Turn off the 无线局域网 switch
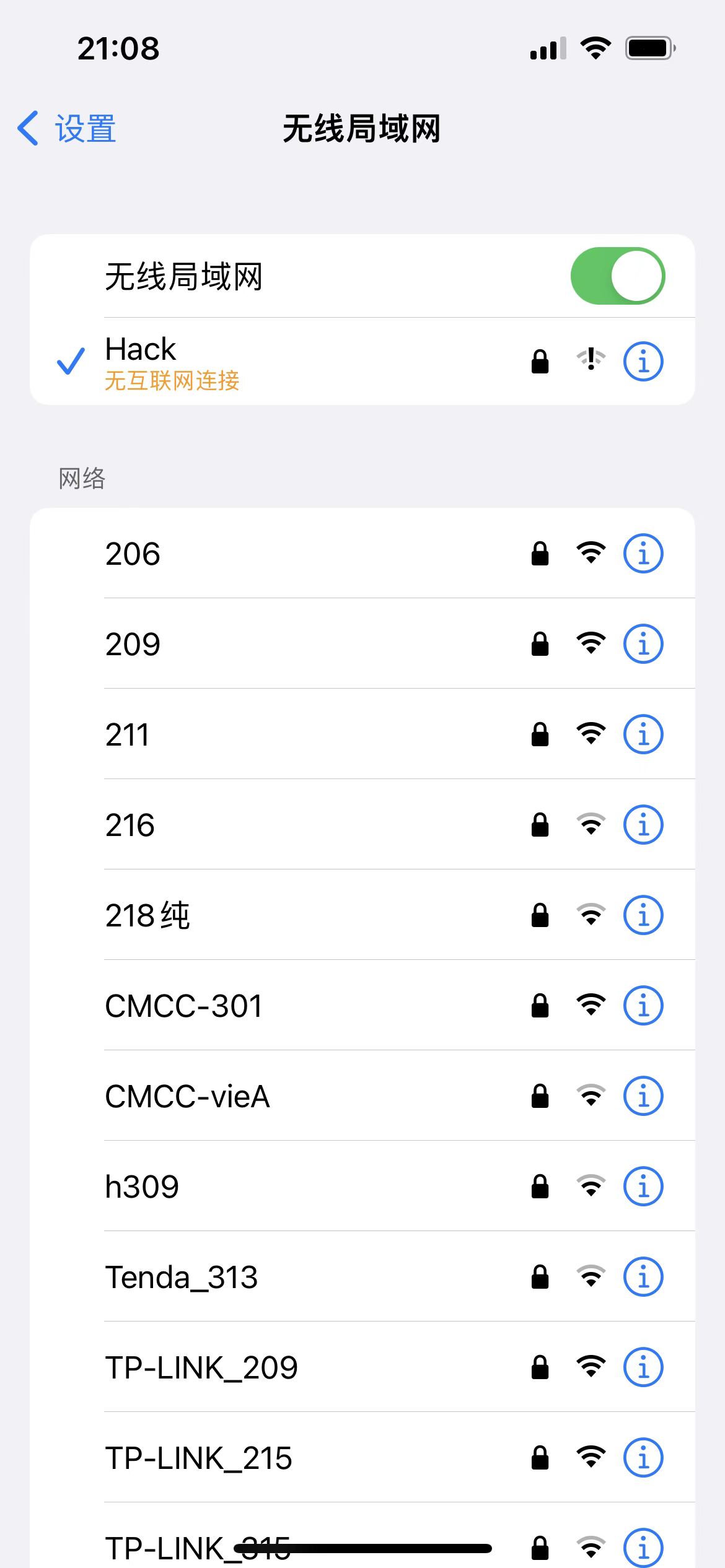This screenshot has height=1568, width=725. tap(617, 276)
